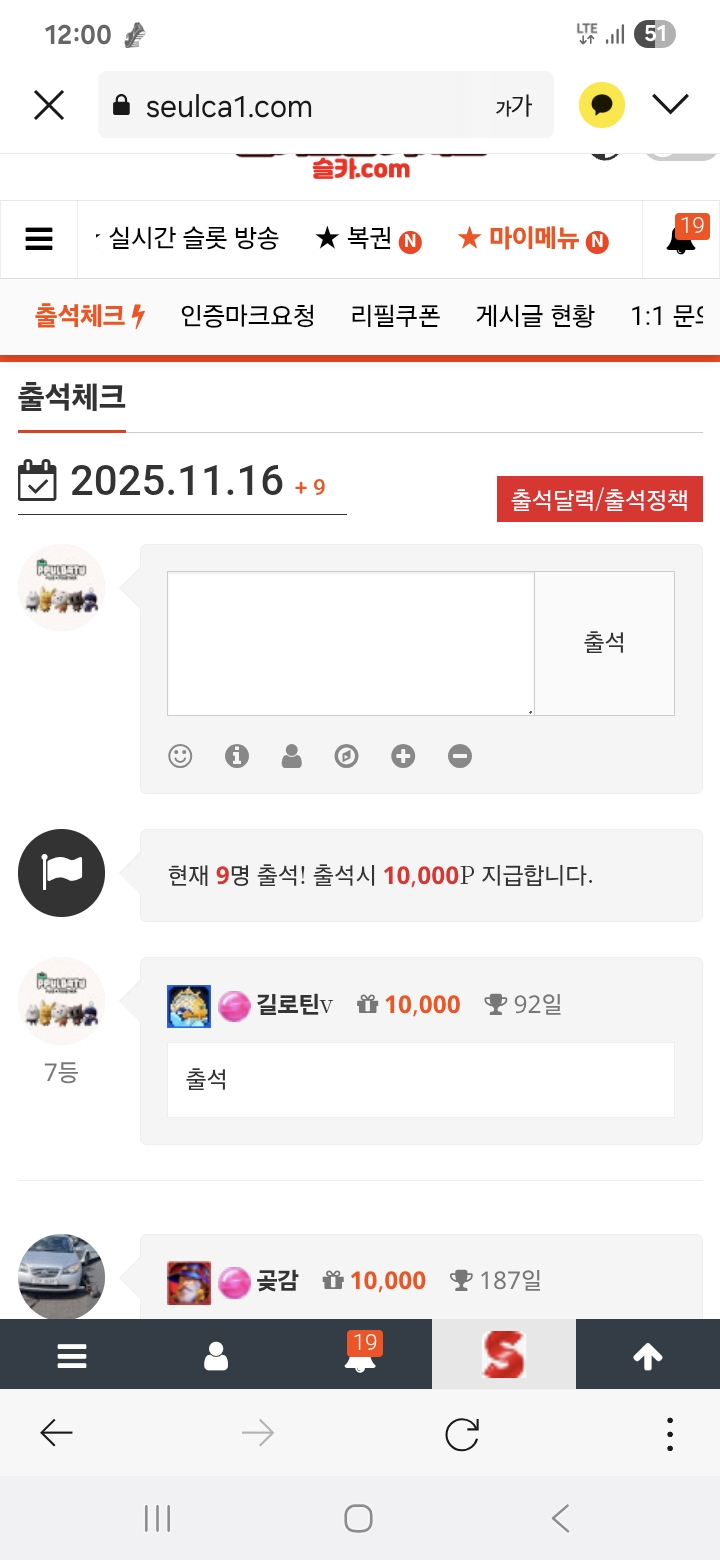Open 출석달력/출석정책 button

pos(600,499)
